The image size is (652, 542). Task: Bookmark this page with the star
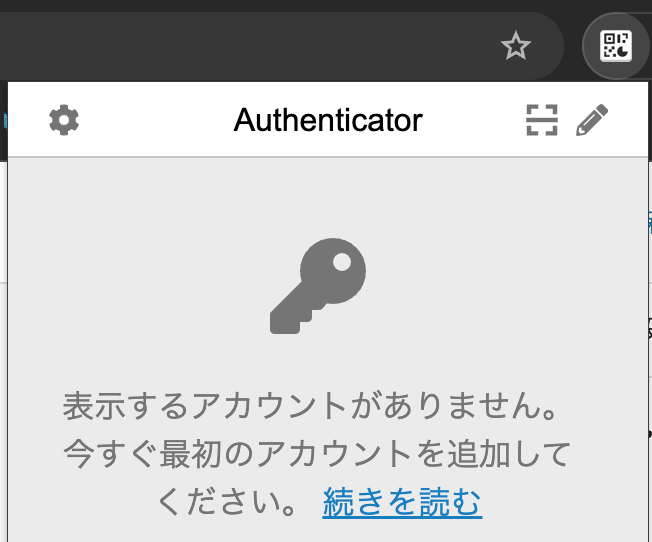coord(516,45)
